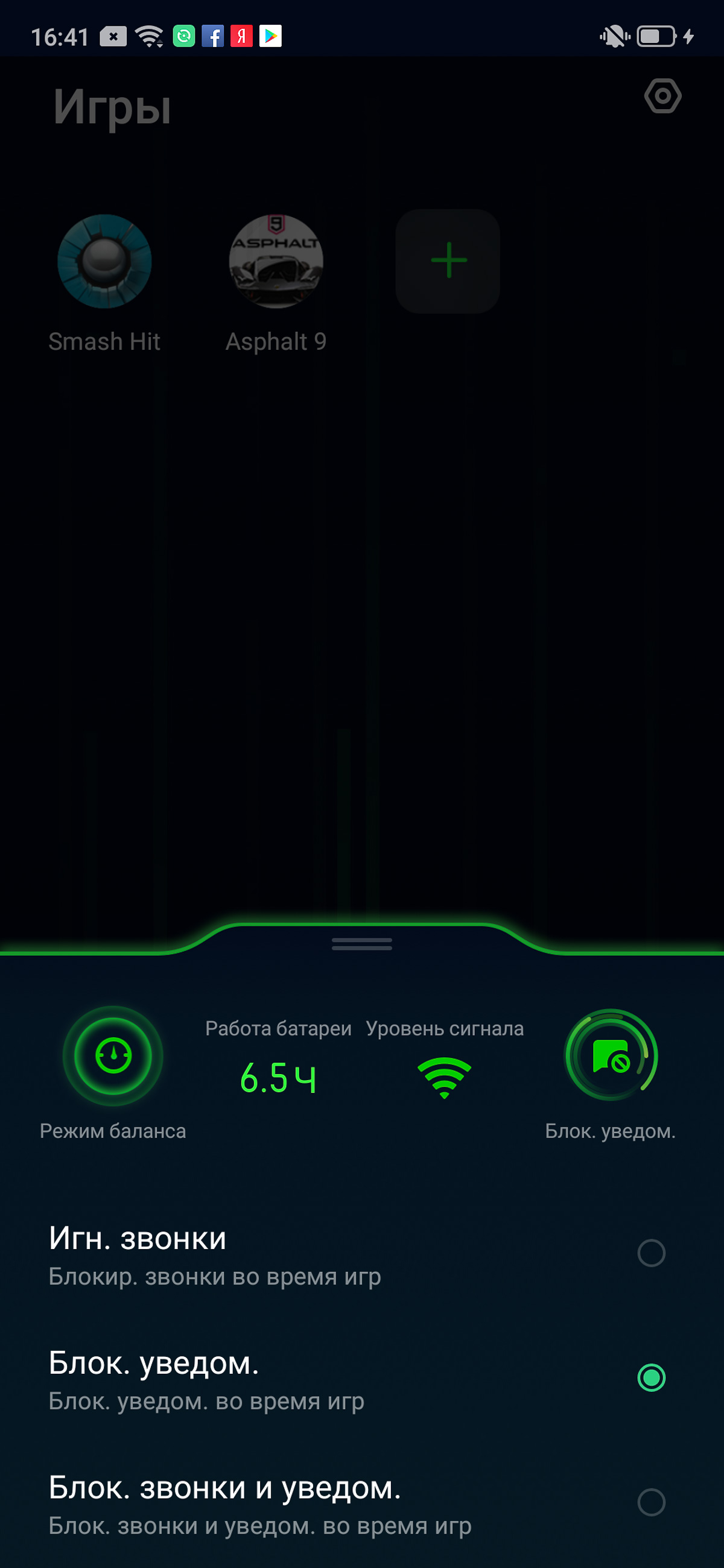Launch the Asphalt 9 game
This screenshot has height=1568, width=724.
pos(276,261)
